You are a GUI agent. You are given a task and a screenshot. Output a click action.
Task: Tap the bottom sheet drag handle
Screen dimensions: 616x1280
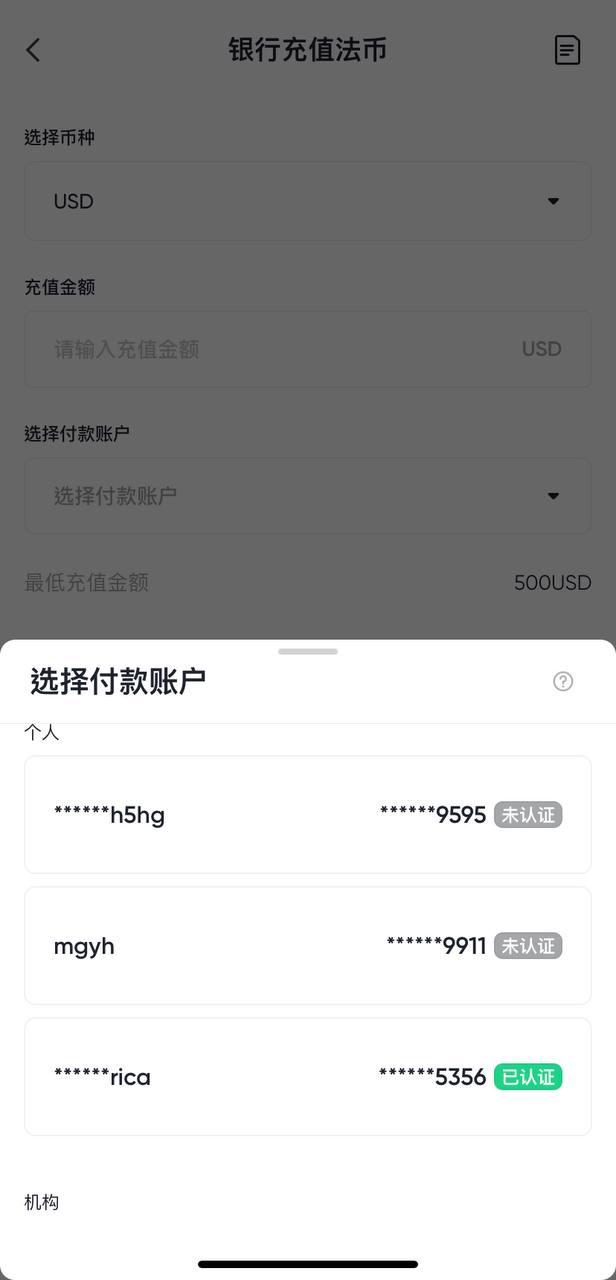(x=308, y=651)
